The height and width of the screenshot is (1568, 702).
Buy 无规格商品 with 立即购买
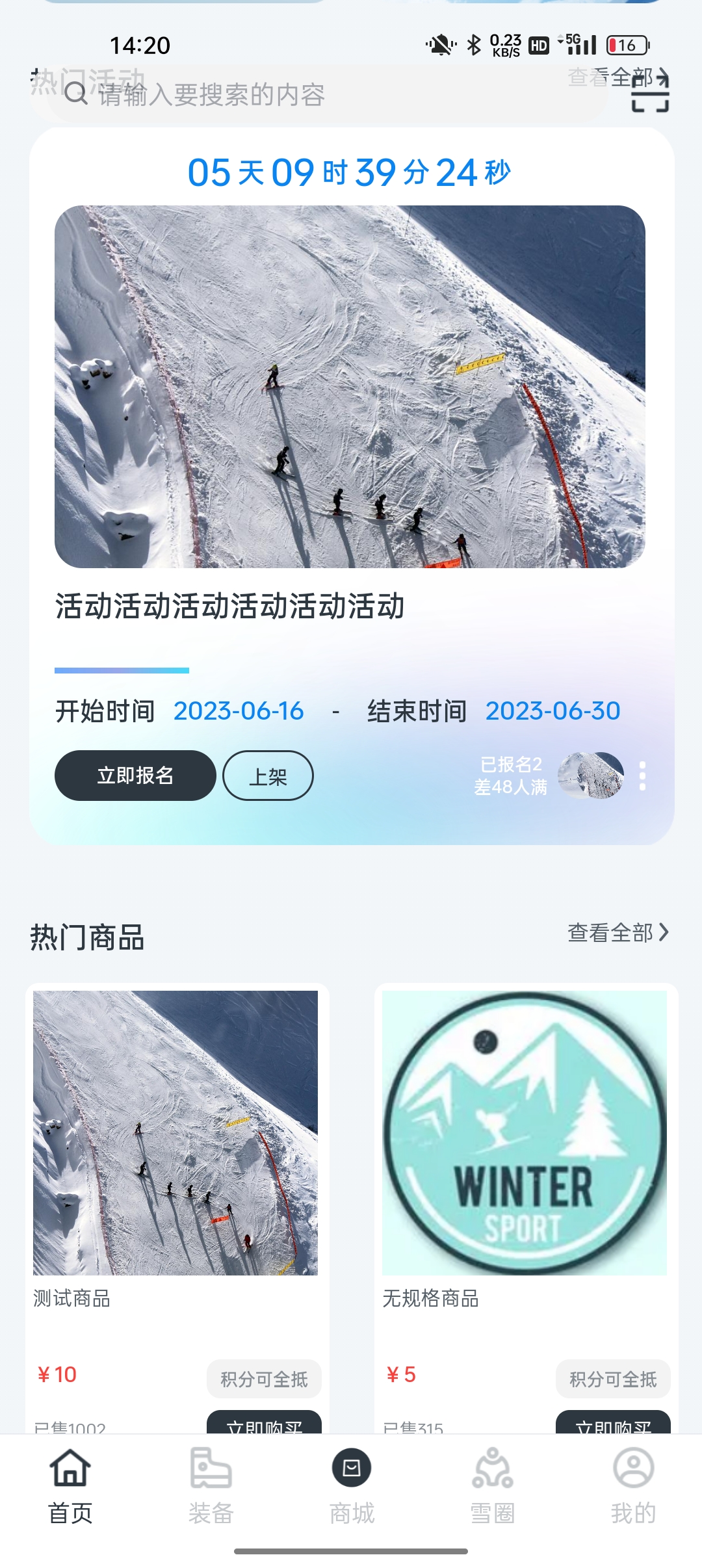click(613, 1422)
